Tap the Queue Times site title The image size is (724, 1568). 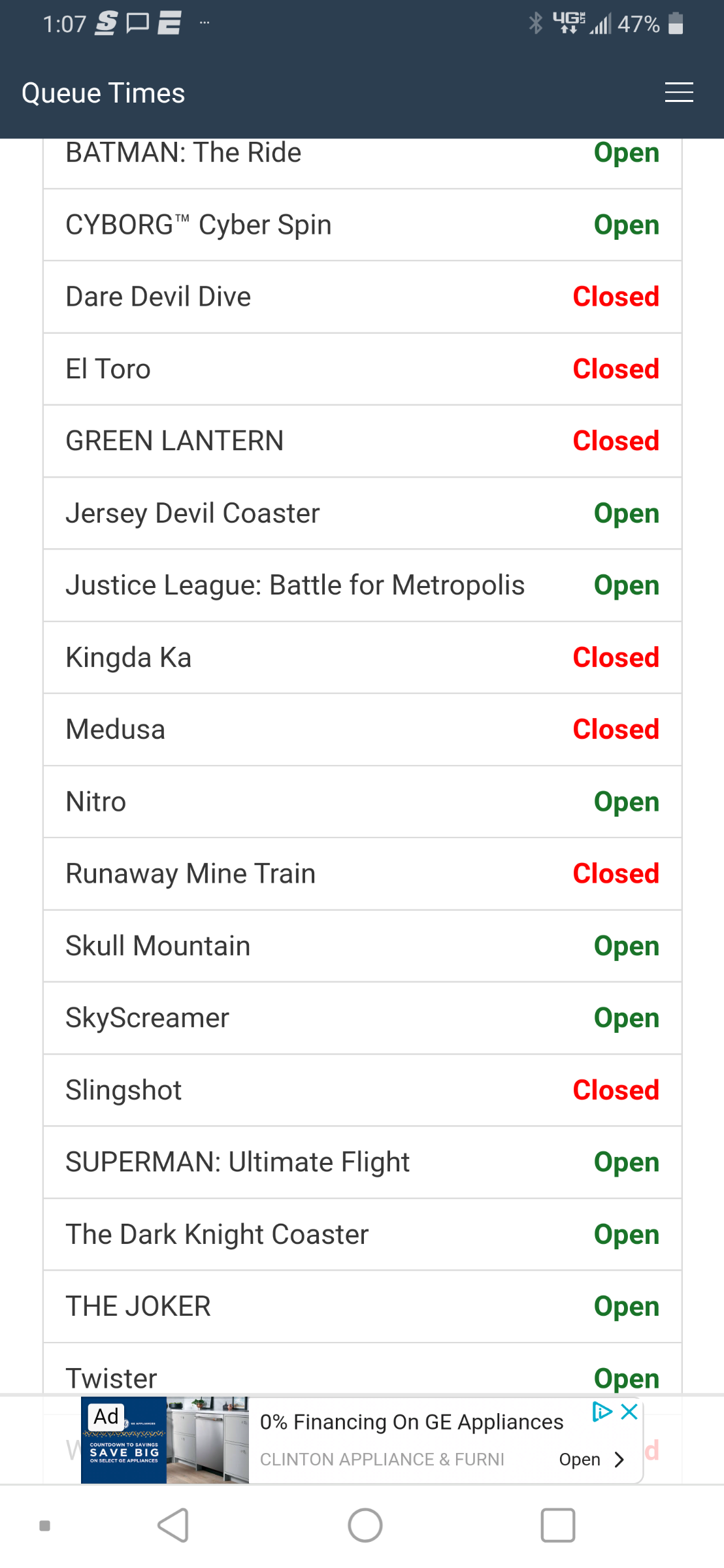click(x=103, y=93)
